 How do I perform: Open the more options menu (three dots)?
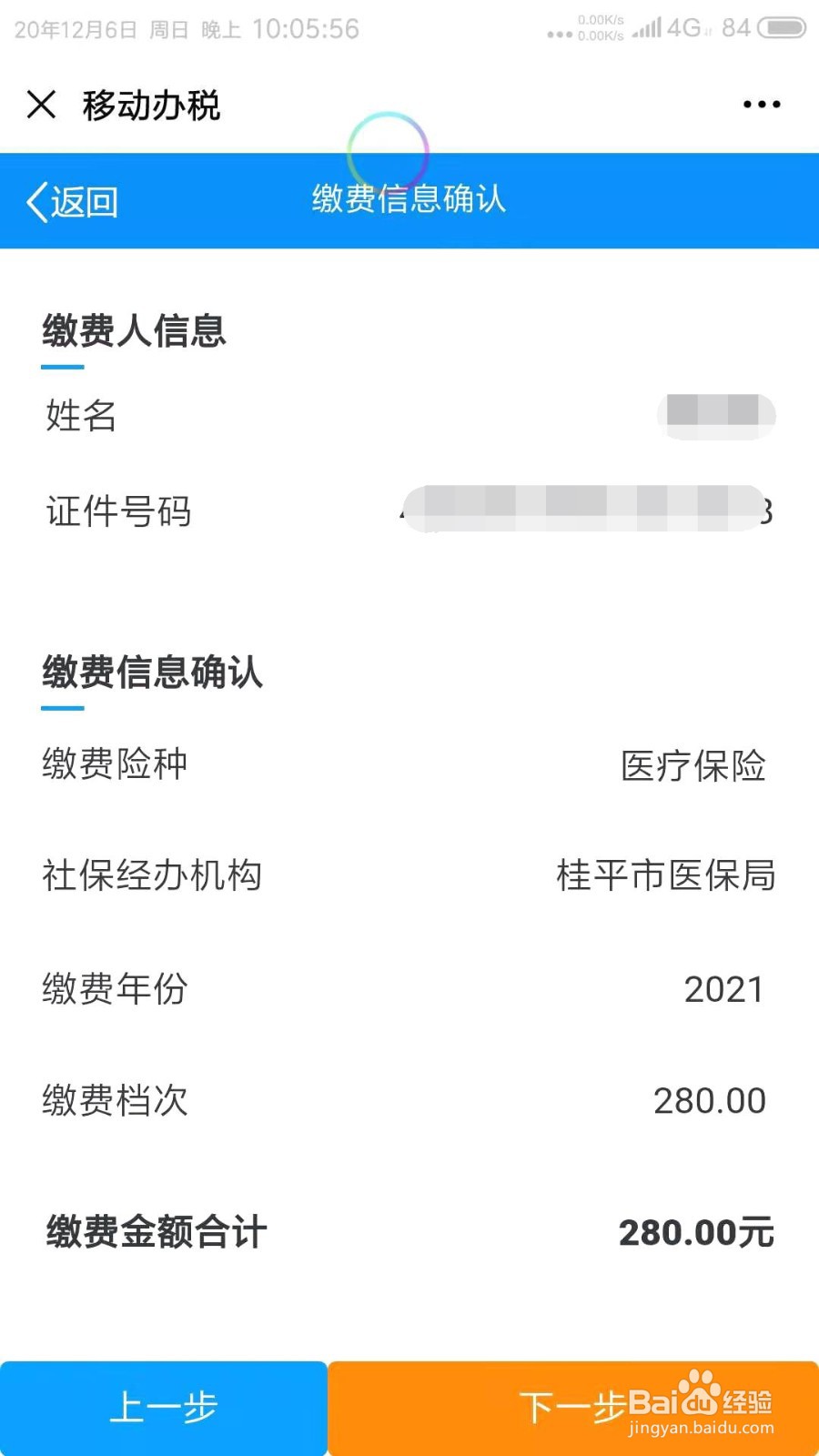point(761,106)
